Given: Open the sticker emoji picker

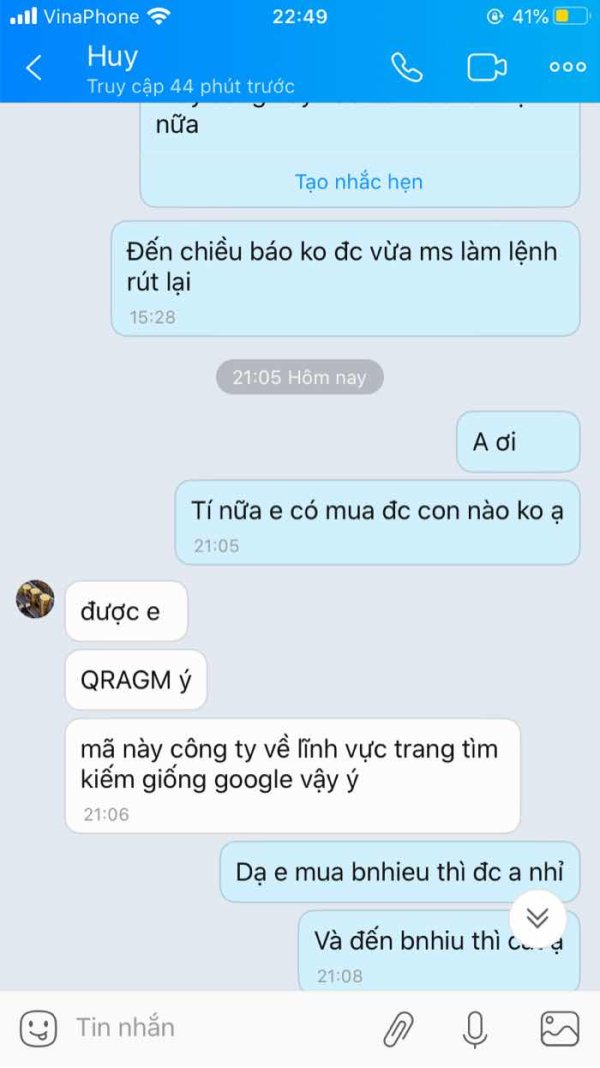Looking at the screenshot, I should click(x=38, y=1028).
